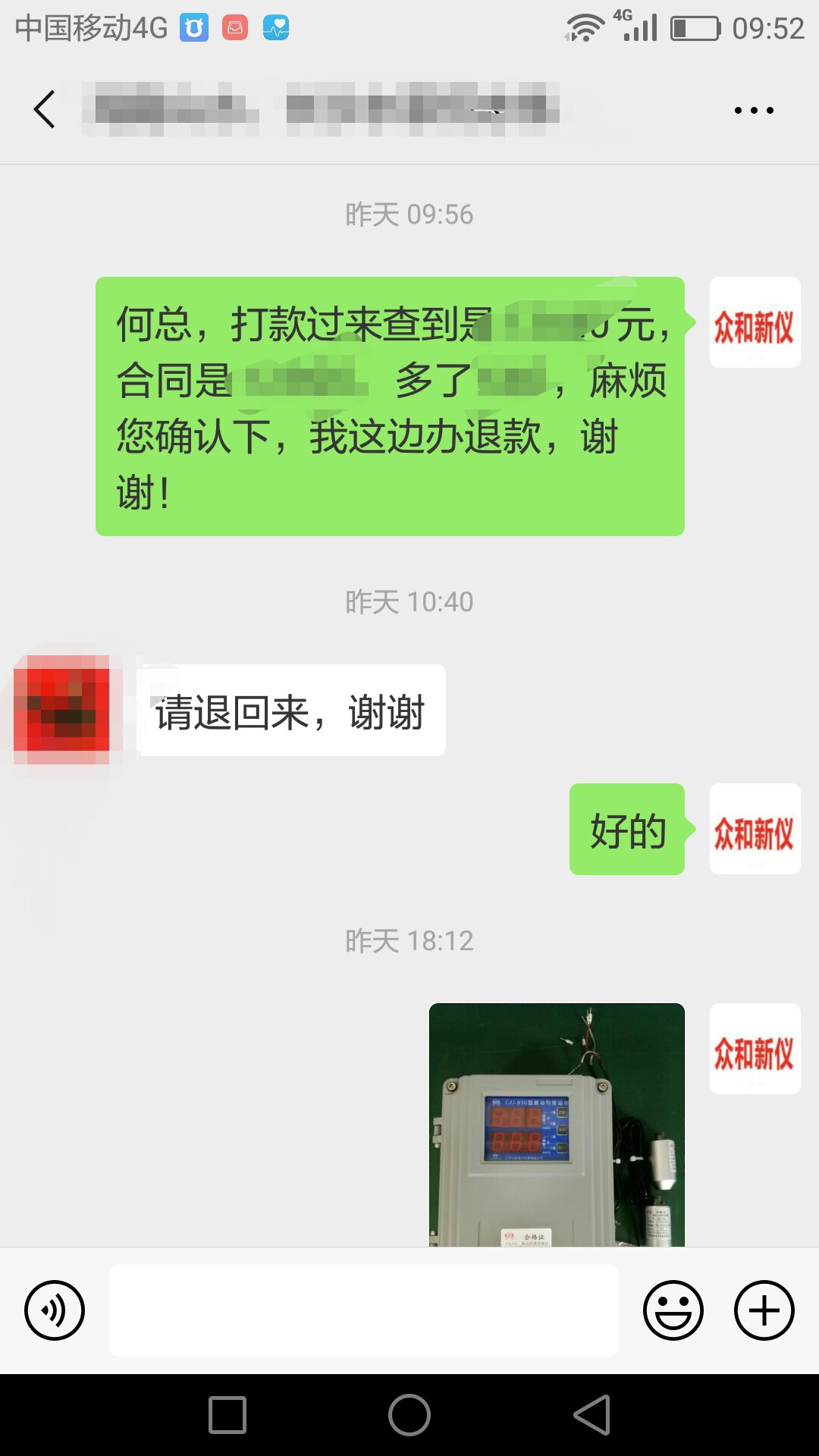Screen dimensions: 819x1456
Task: Open the 众和新仪 avatar beside 好的
Action: pos(755,829)
